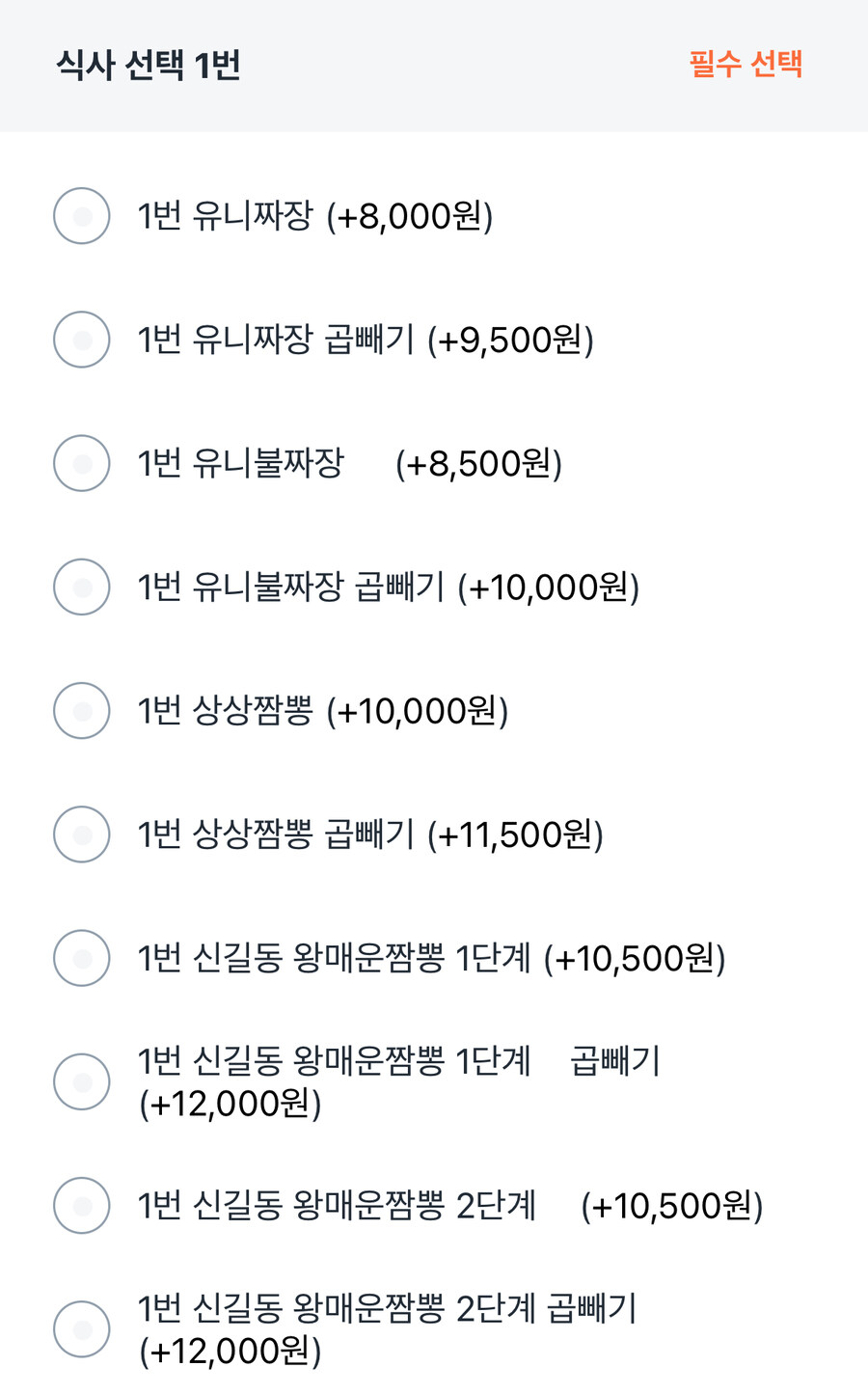Pick 신길동 왕매운짬뽕 1단계 곱빼기
This screenshot has width=868, height=1394.
pyautogui.click(x=81, y=1081)
